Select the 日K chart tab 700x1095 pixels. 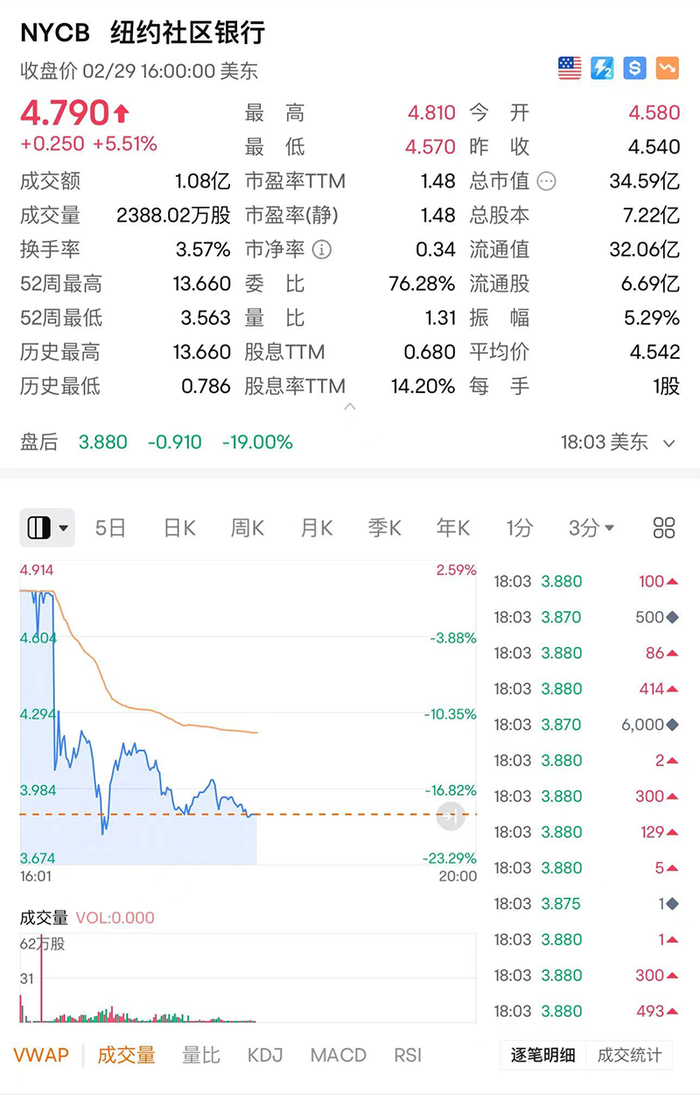179,528
